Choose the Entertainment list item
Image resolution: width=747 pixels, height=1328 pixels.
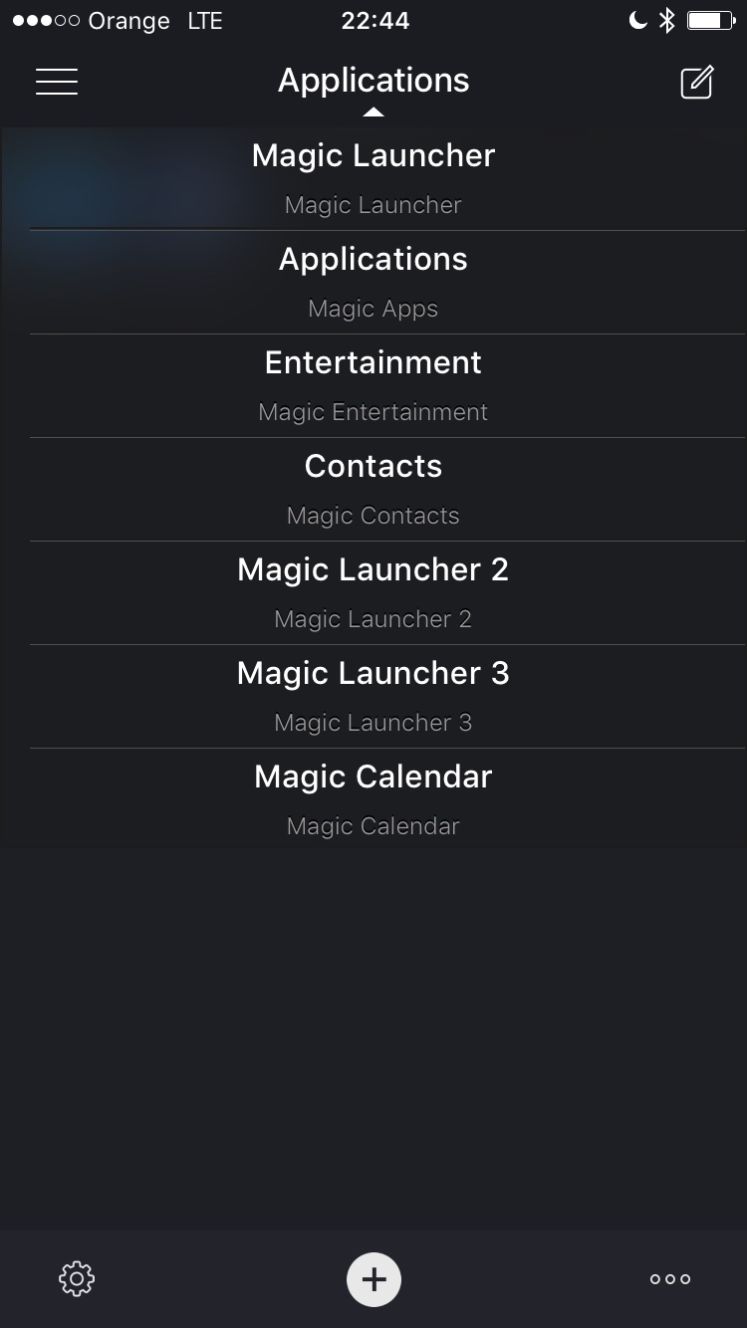pos(373,386)
